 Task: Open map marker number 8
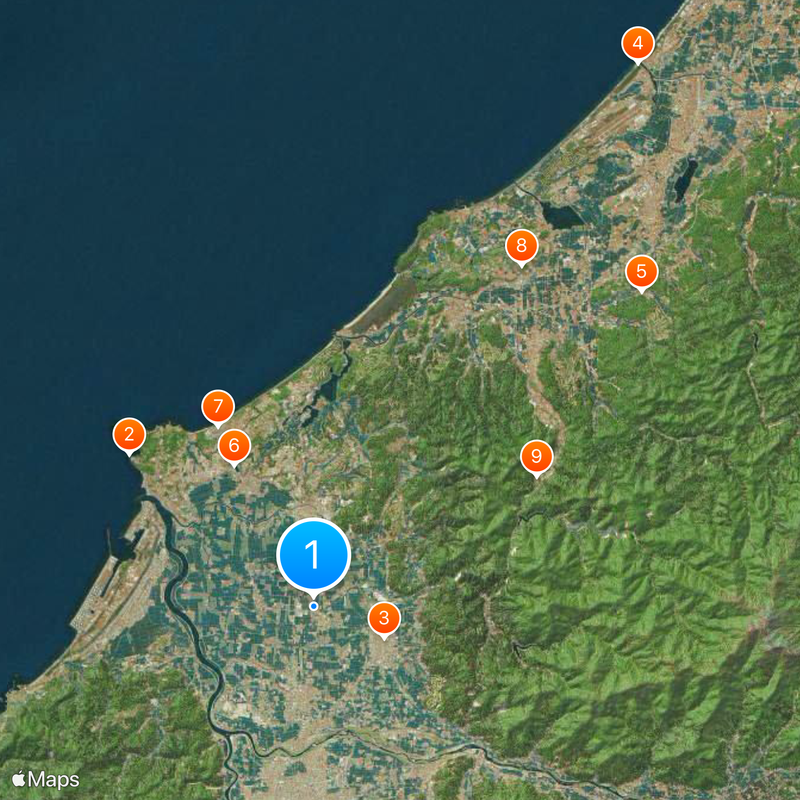point(521,245)
